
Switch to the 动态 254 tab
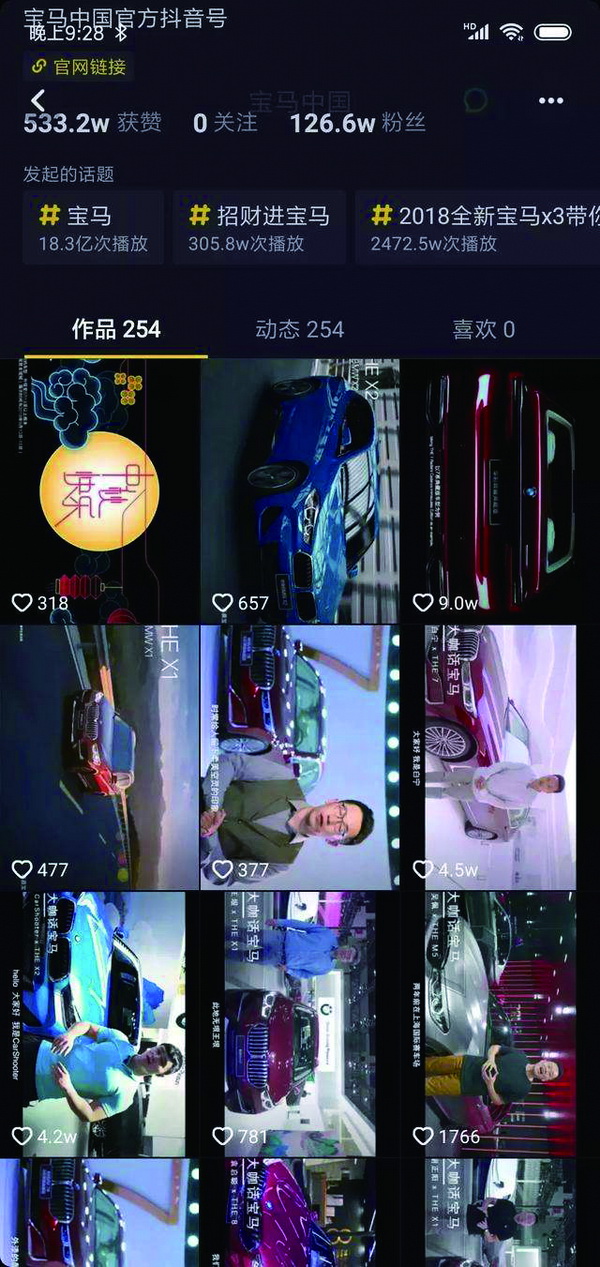(x=299, y=329)
